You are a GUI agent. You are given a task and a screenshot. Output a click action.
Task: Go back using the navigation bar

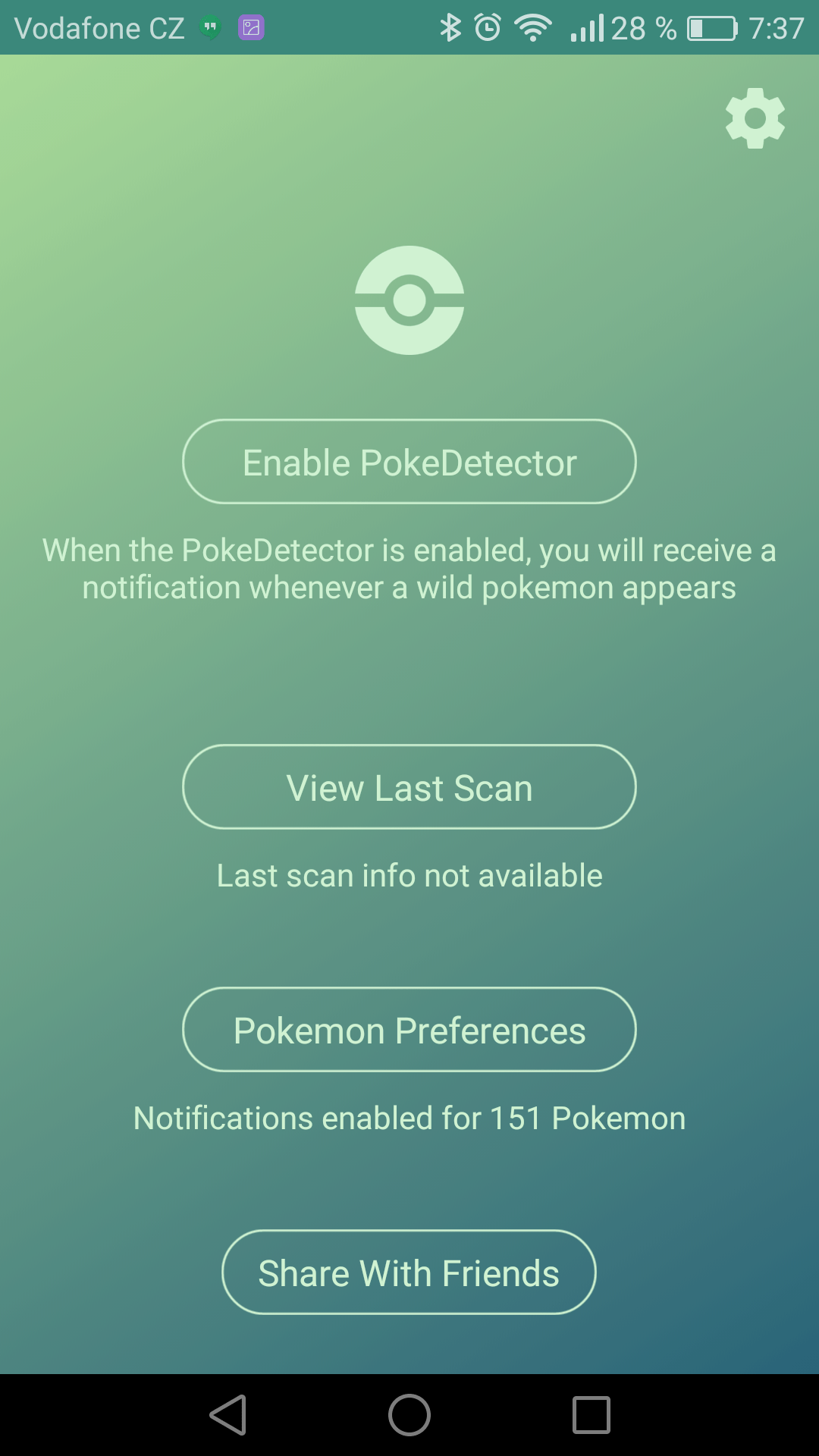click(228, 1415)
